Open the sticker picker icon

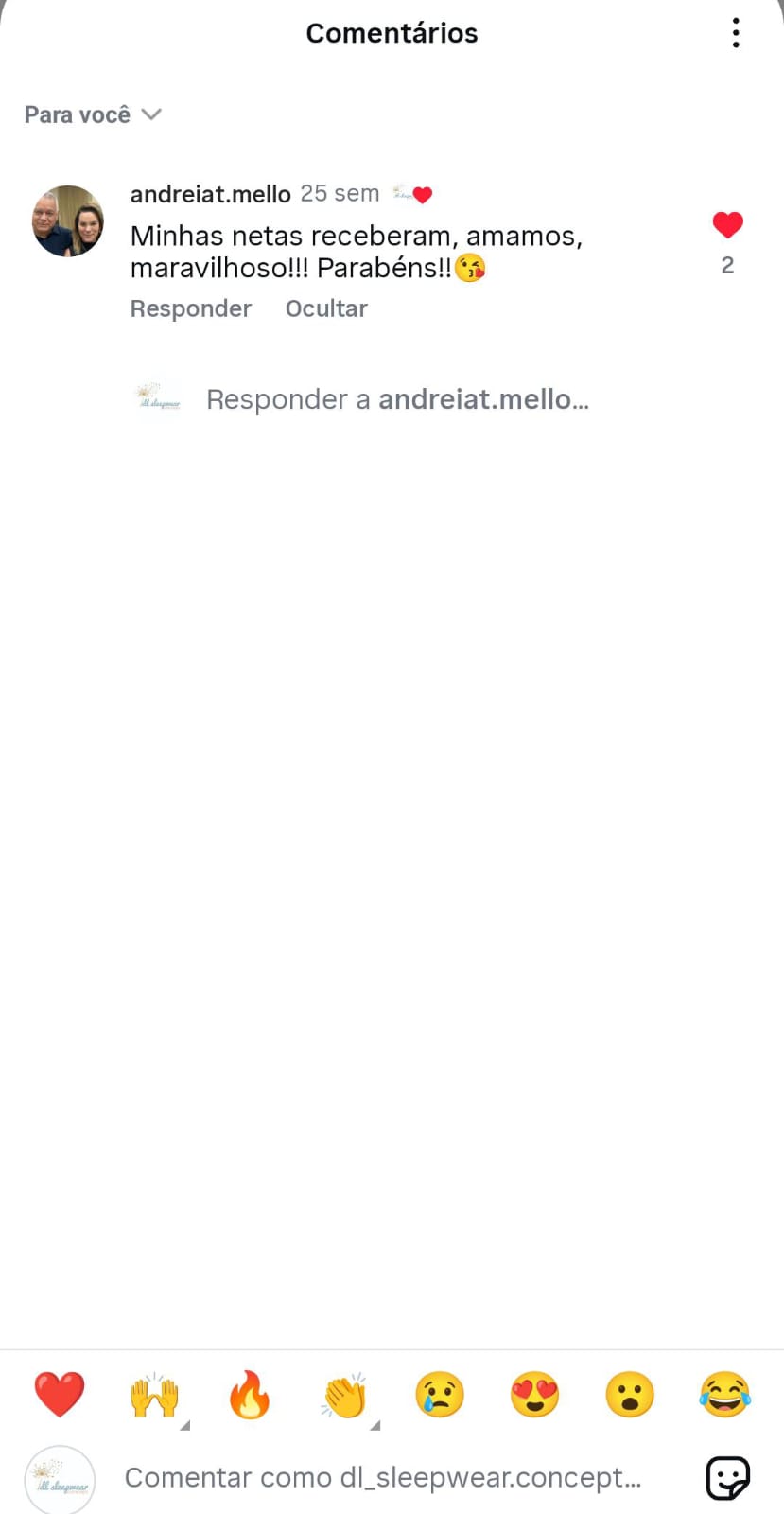click(728, 1478)
